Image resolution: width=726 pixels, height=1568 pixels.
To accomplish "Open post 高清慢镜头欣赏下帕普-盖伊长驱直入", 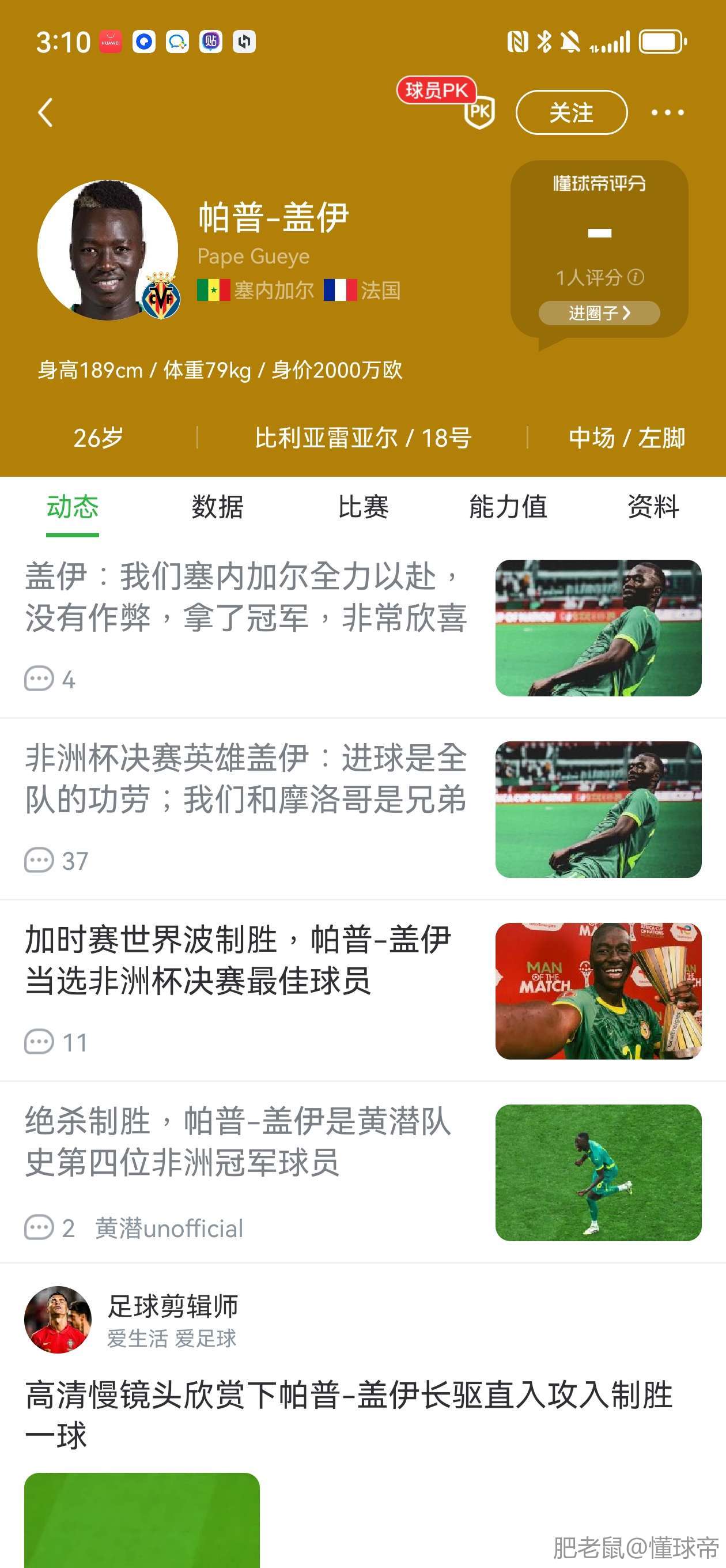I will (348, 1414).
